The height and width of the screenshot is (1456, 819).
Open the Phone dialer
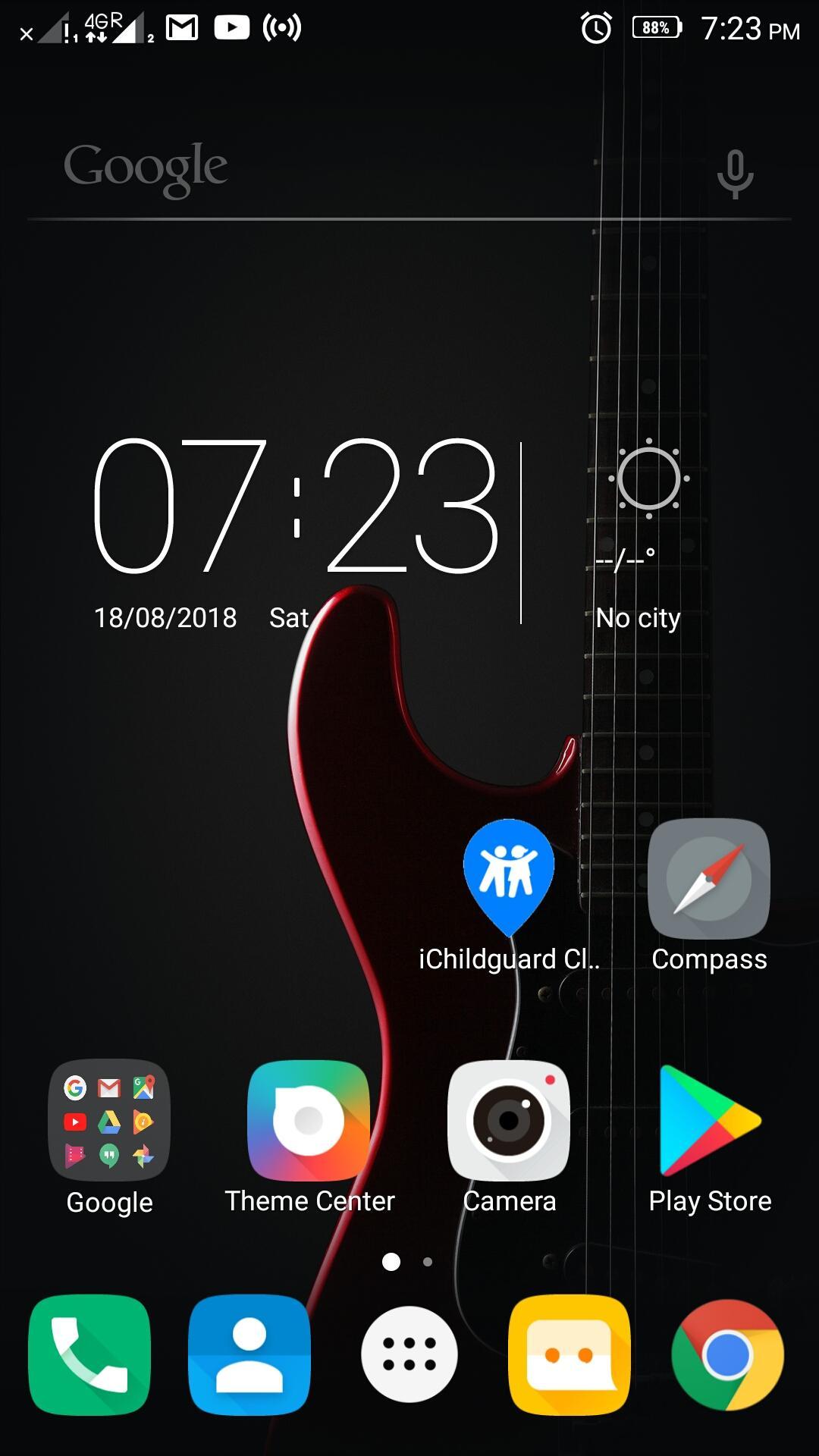click(x=89, y=1355)
